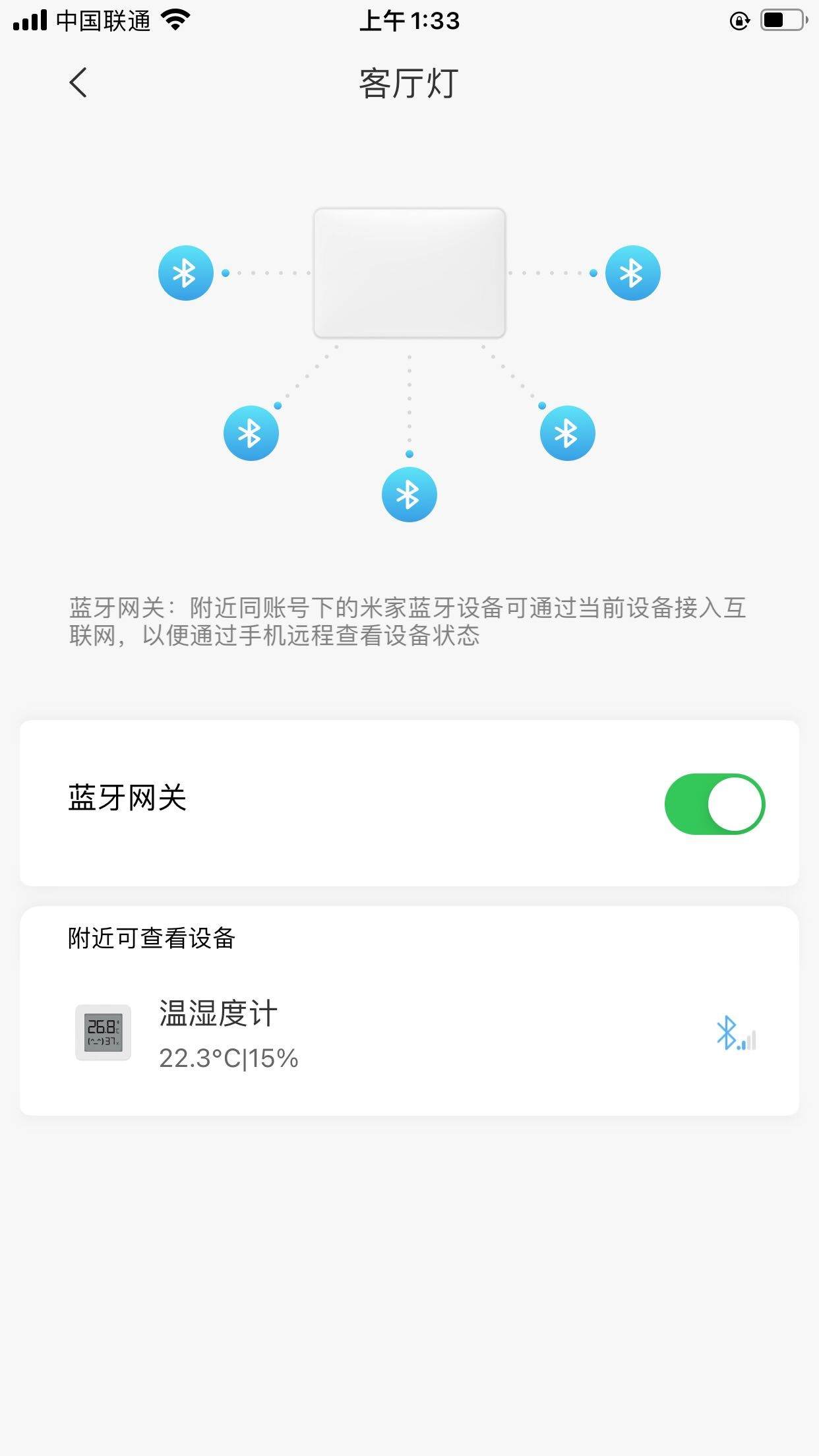Tap the 客厅灯 title
The image size is (819, 1456).
tap(409, 82)
